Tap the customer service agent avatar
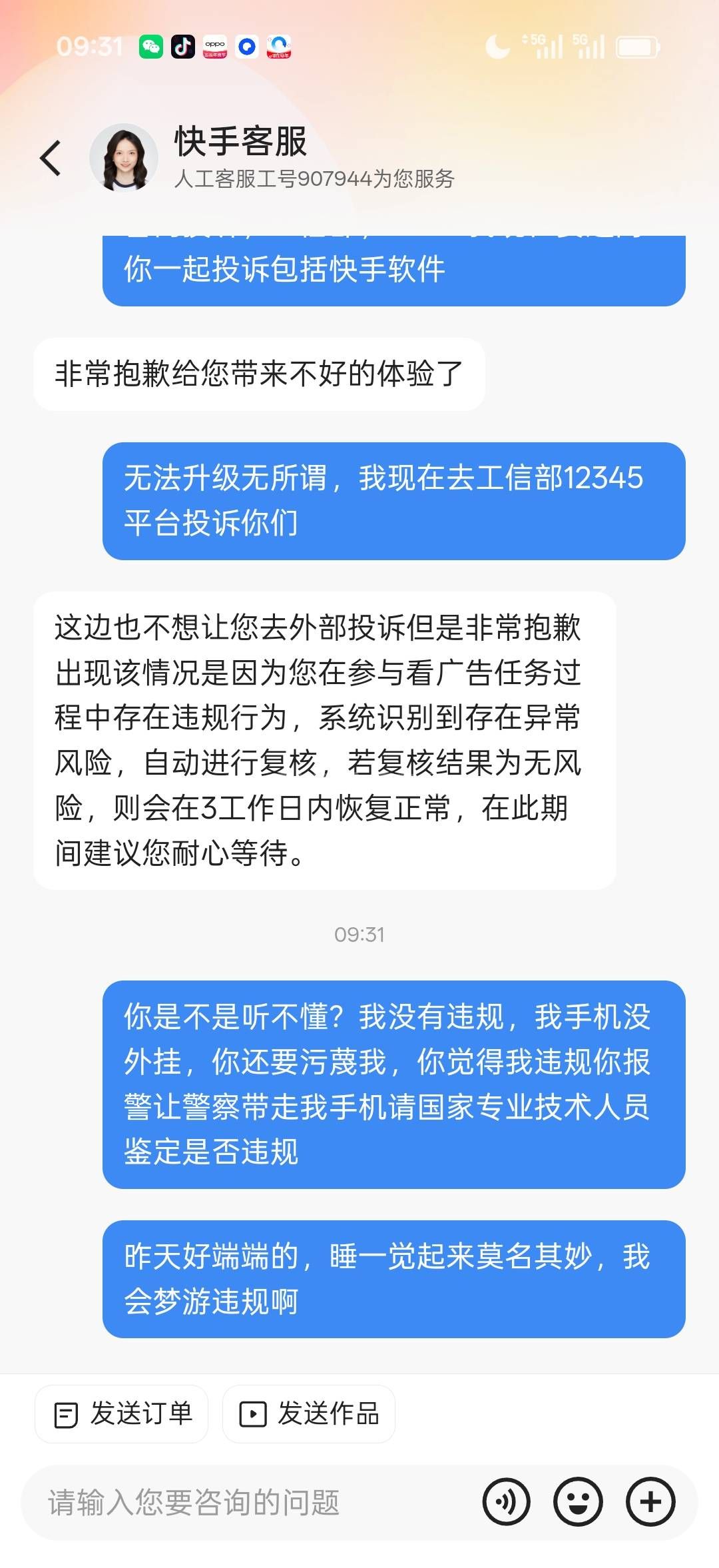 [124, 158]
